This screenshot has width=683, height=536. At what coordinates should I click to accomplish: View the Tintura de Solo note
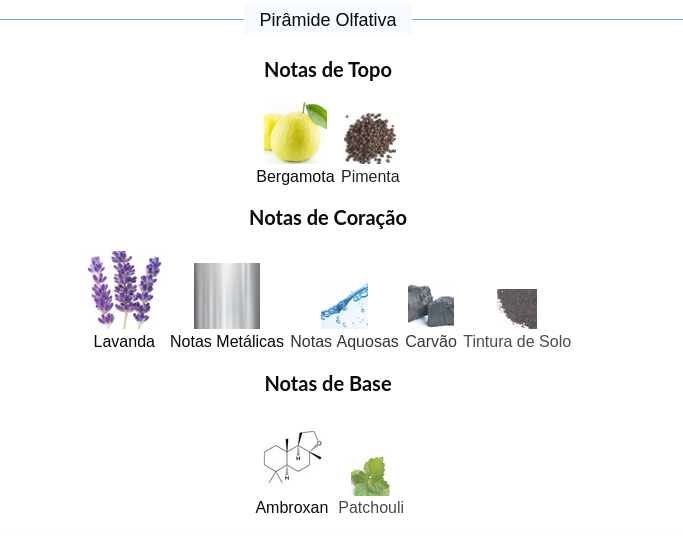pyautogui.click(x=517, y=309)
